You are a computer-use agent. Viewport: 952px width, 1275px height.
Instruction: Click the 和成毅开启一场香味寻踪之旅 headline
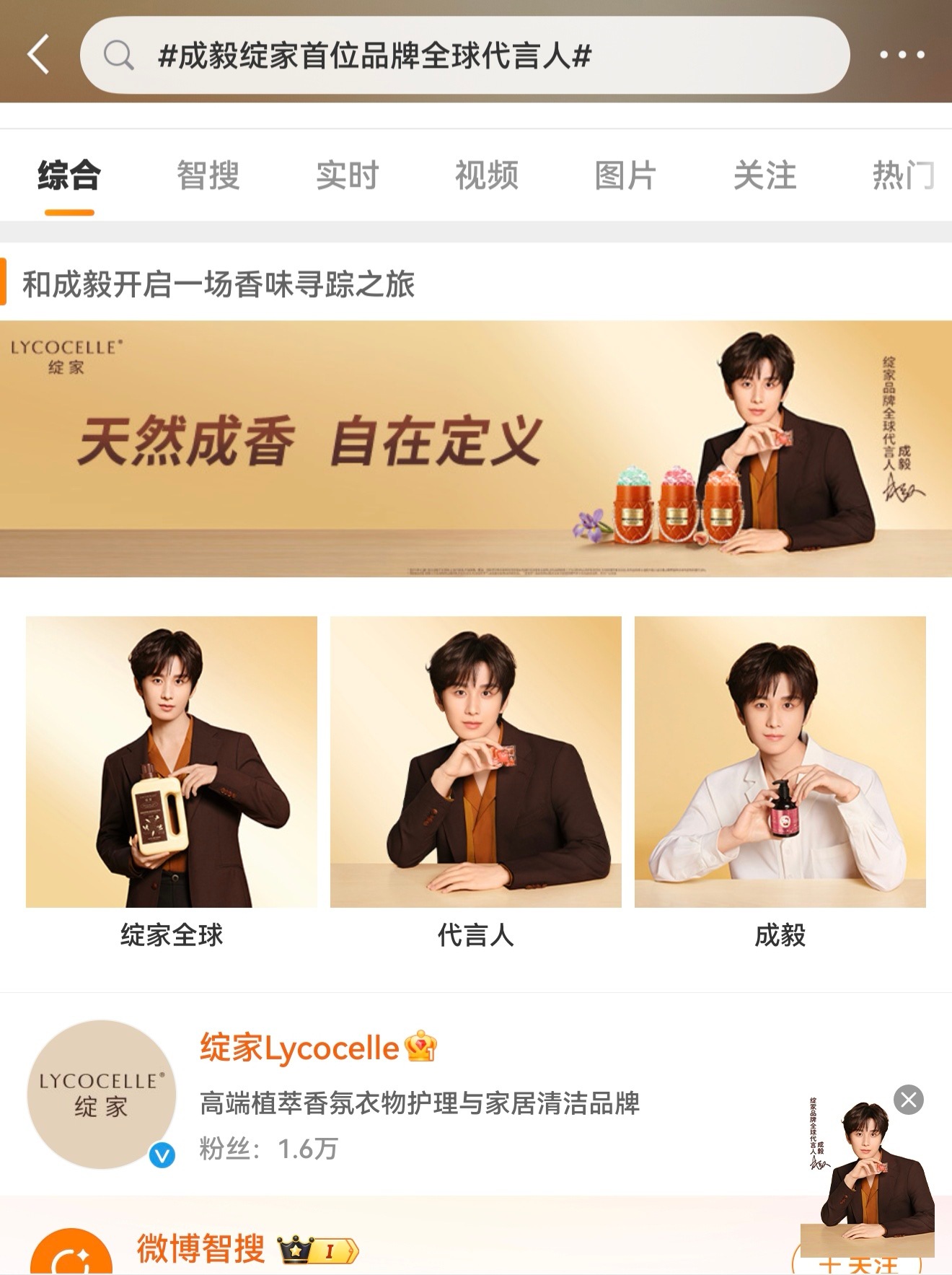[x=220, y=284]
